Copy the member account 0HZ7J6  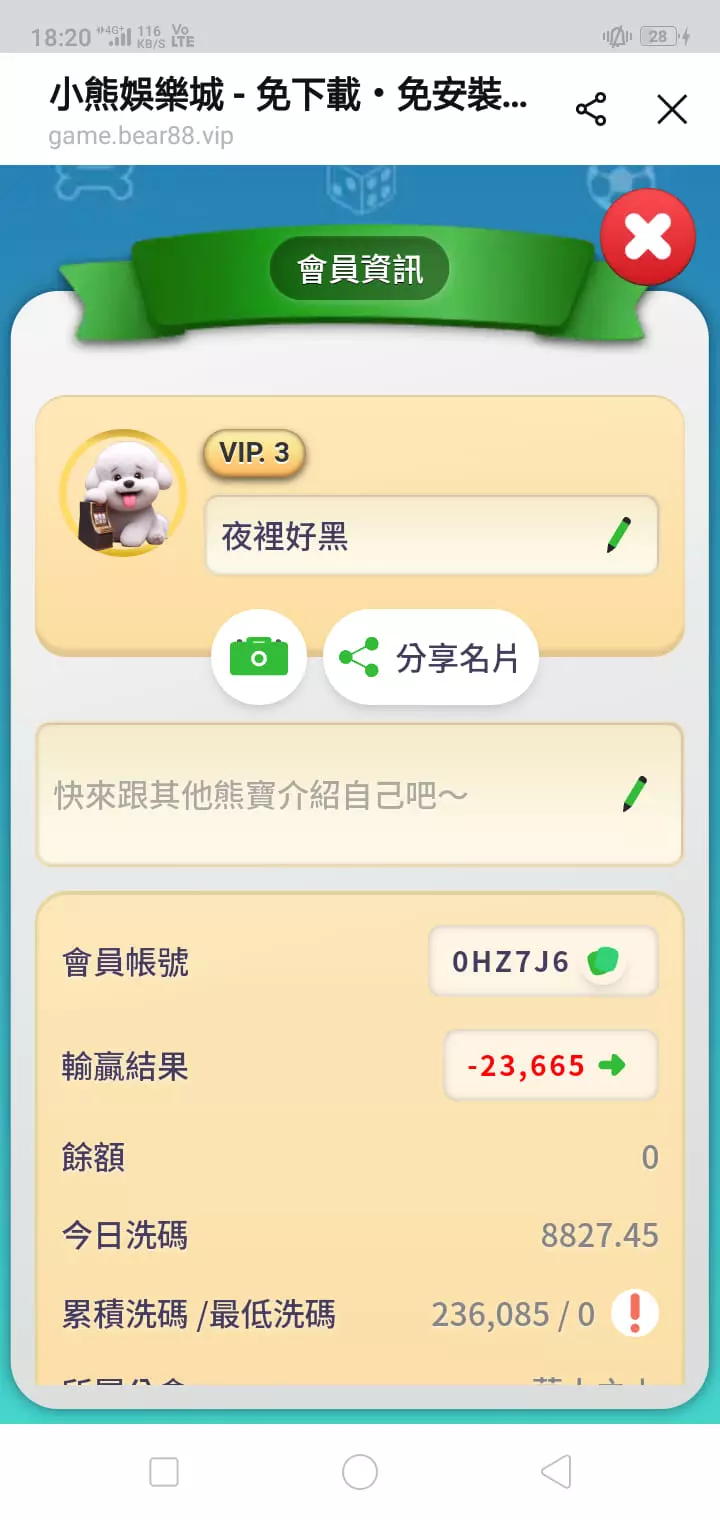[603, 962]
